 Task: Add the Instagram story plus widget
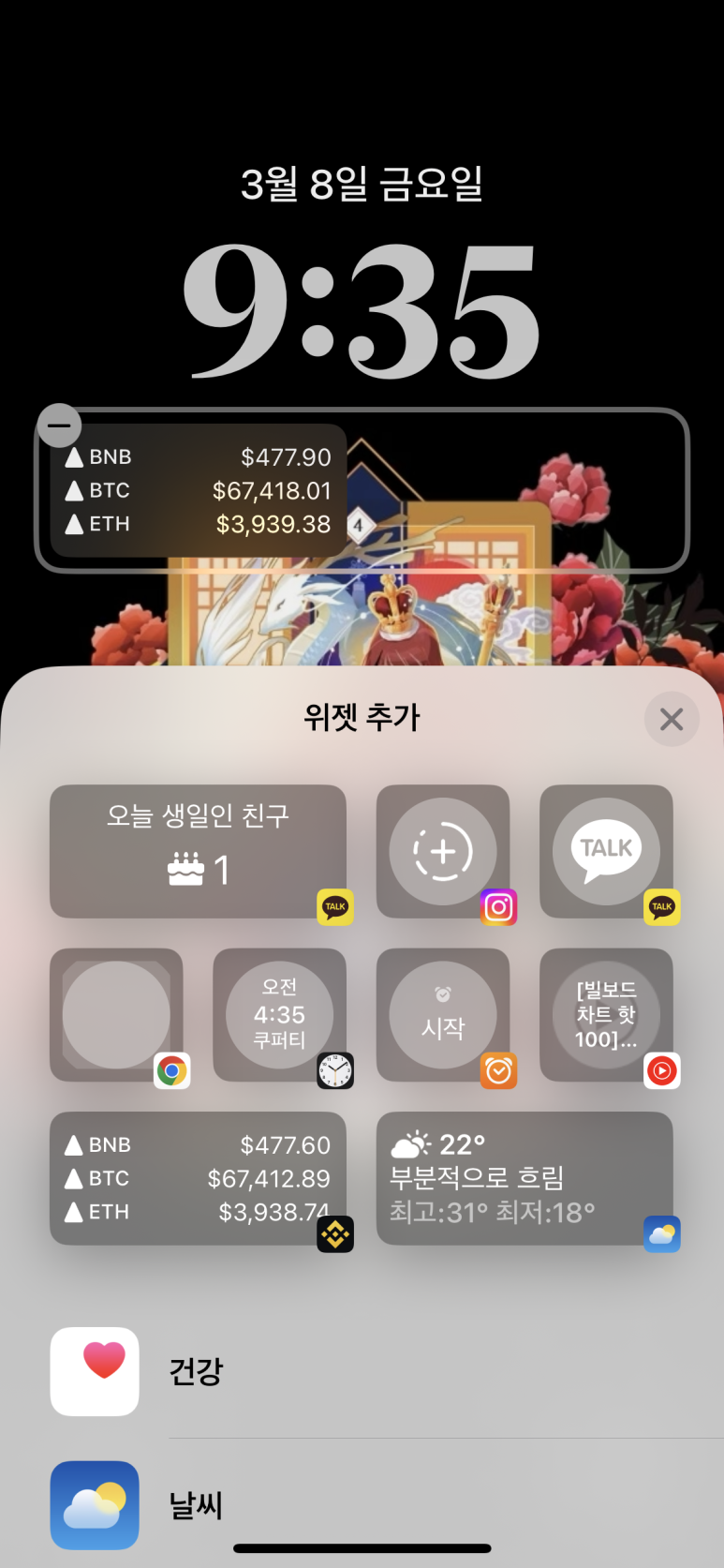tap(443, 851)
